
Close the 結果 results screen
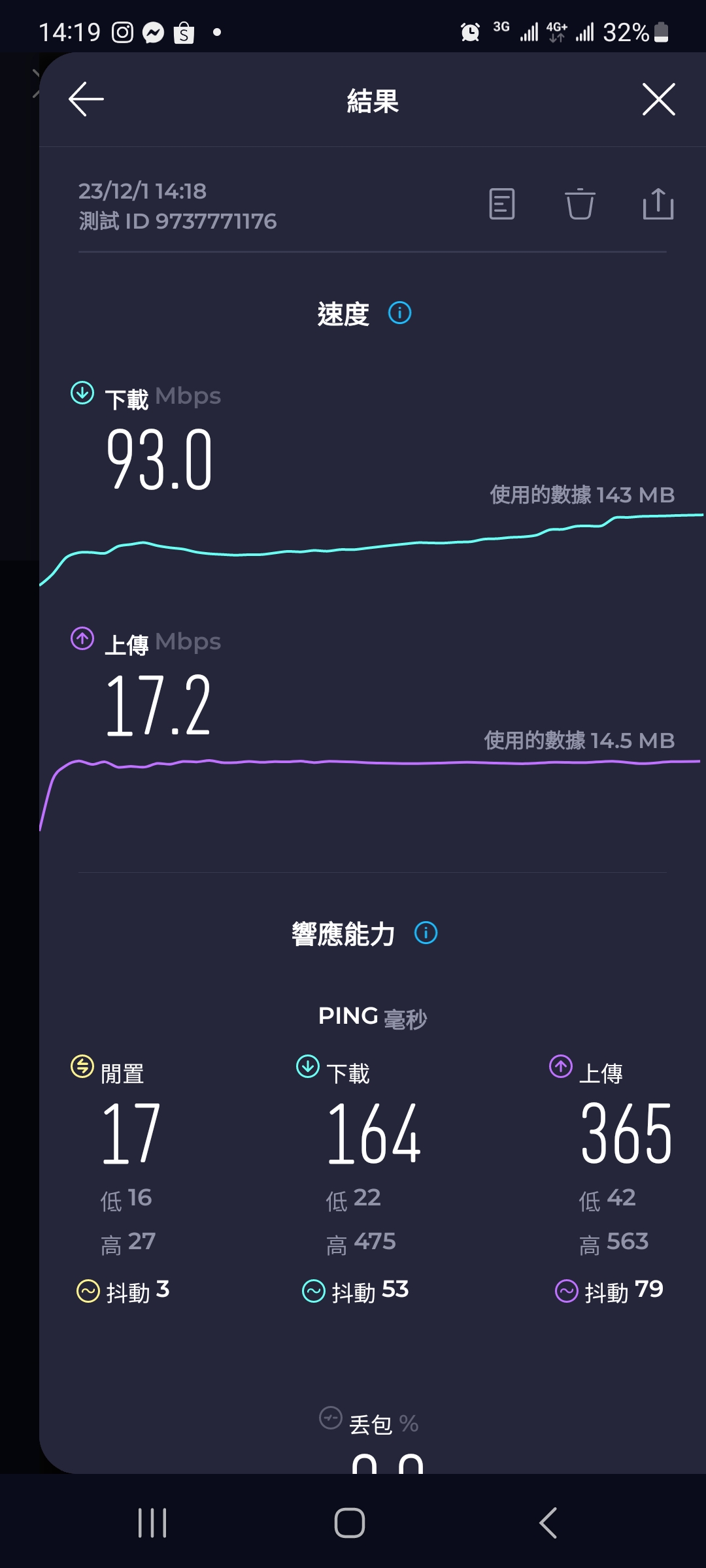click(658, 99)
